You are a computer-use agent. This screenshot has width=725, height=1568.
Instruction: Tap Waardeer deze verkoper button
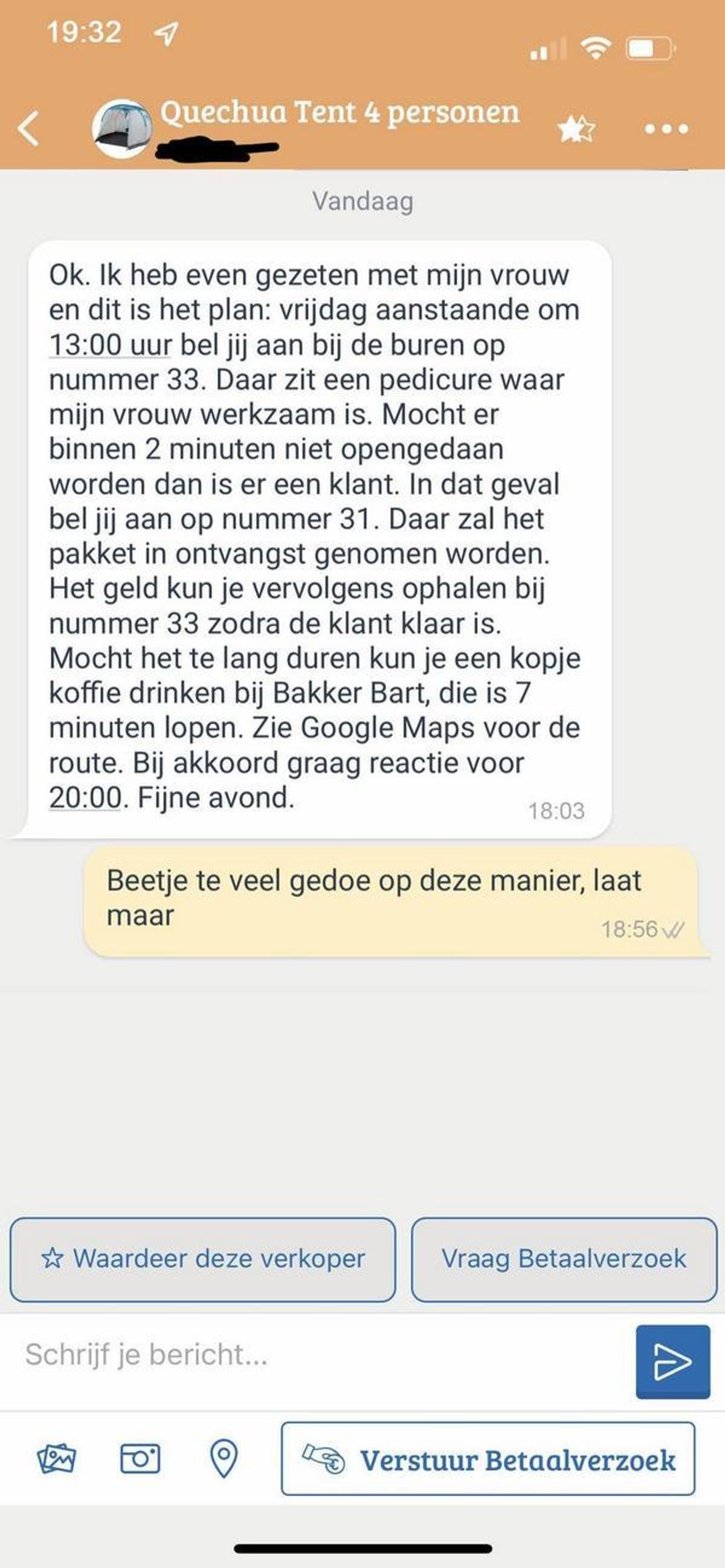(x=203, y=1259)
